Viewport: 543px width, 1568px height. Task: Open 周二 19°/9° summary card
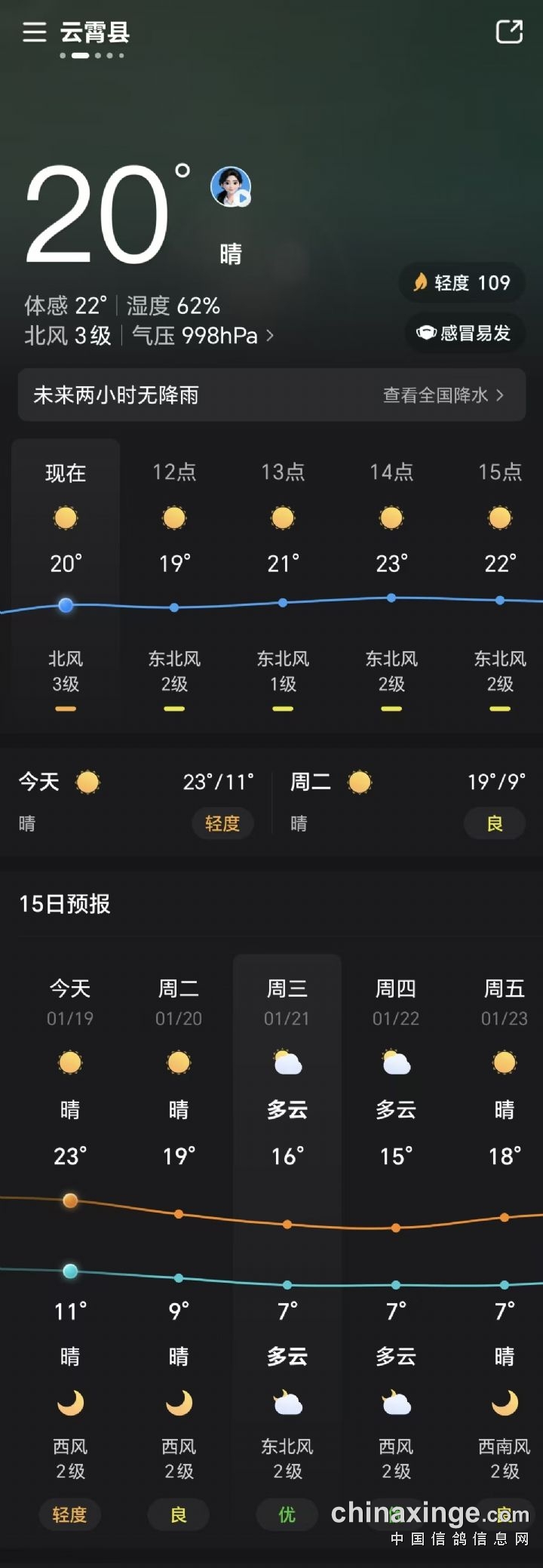(407, 801)
